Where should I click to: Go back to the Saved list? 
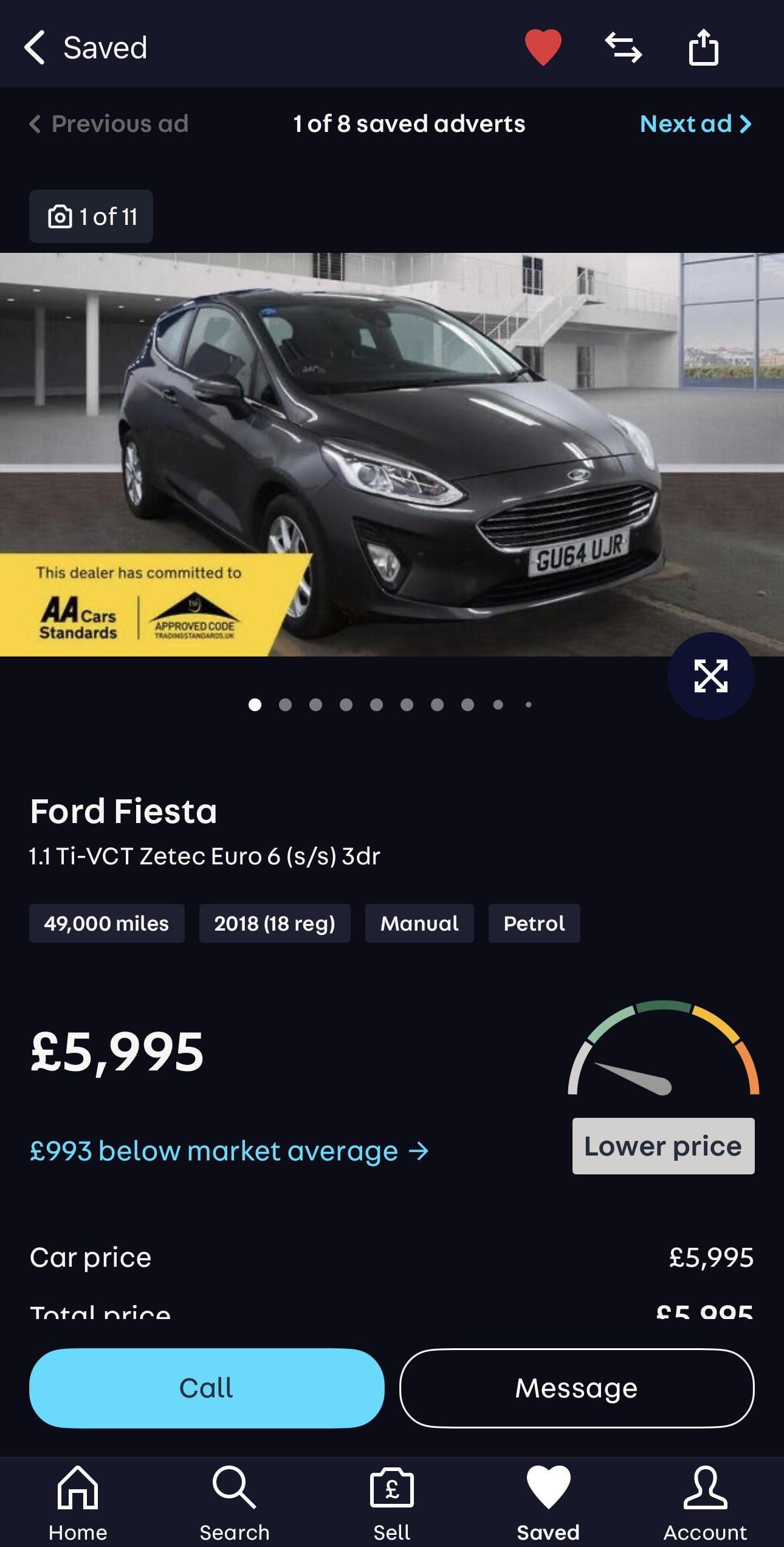click(85, 47)
